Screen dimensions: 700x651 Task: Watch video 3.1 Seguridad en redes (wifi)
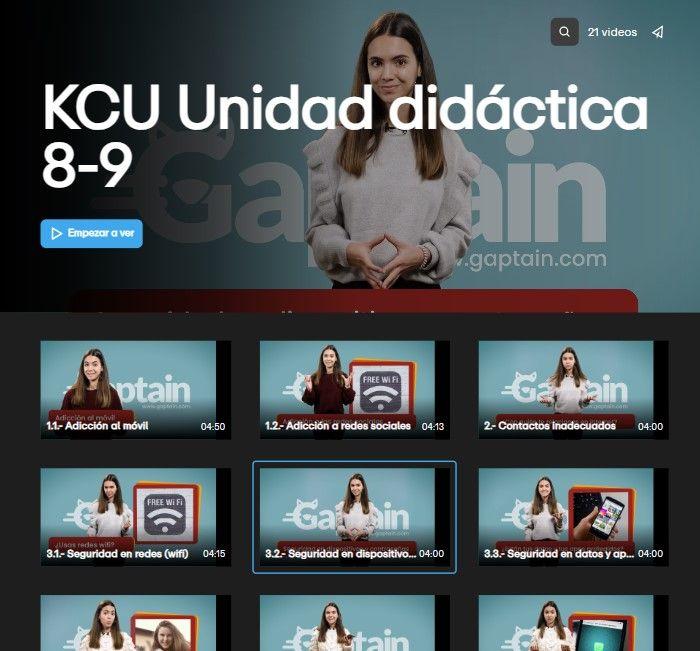(x=136, y=516)
